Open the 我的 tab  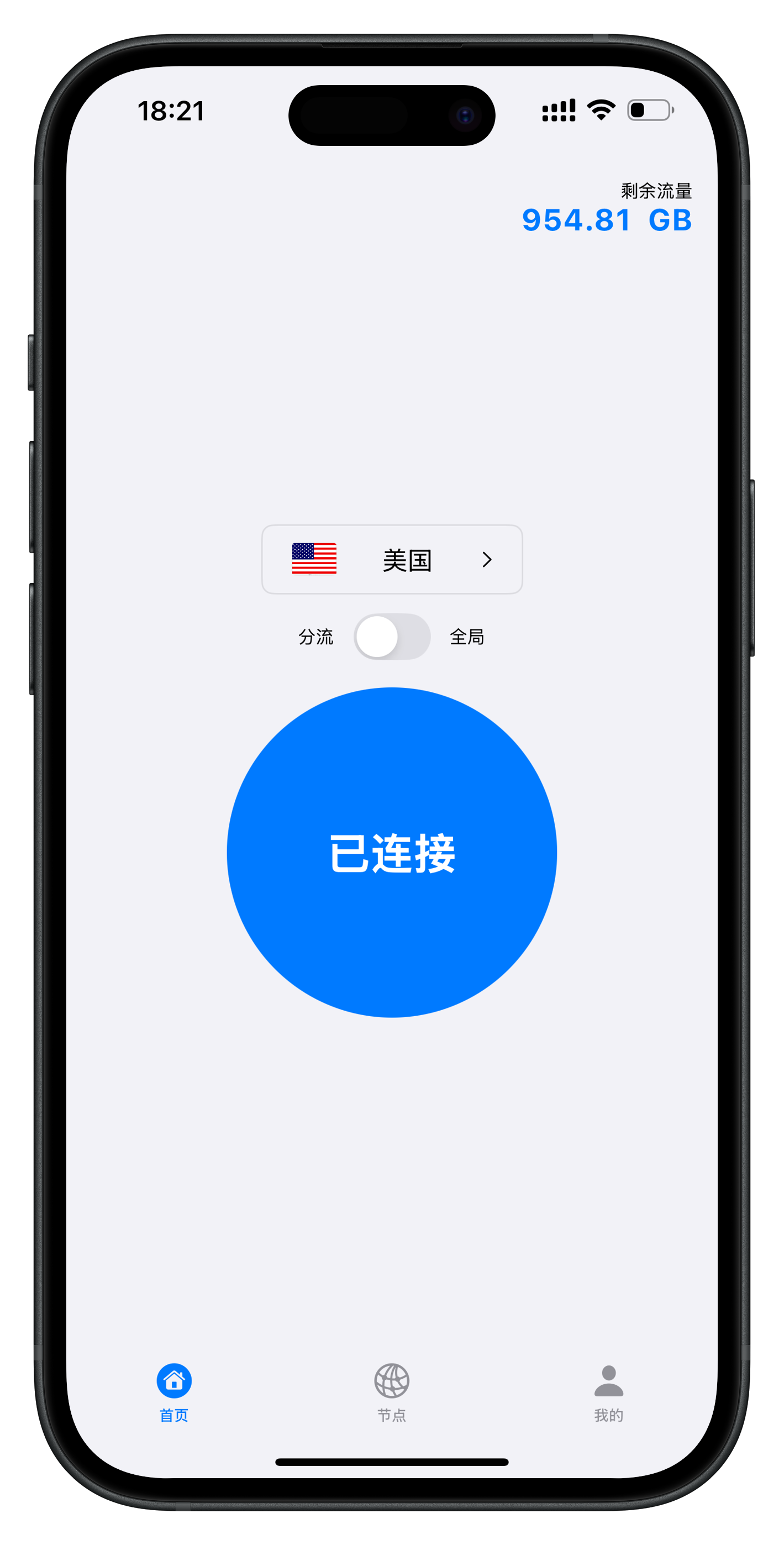(608, 1392)
